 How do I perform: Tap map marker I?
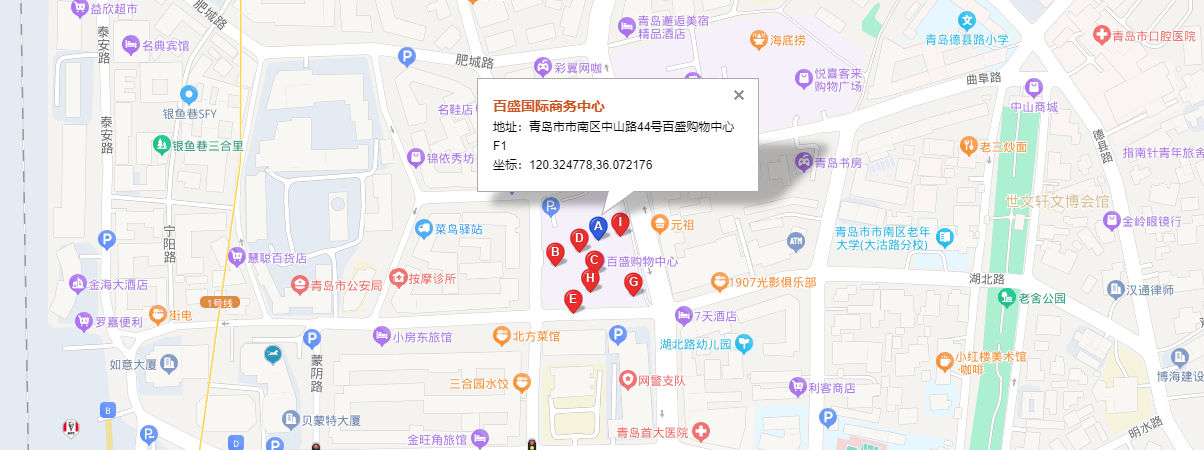[x=620, y=222]
